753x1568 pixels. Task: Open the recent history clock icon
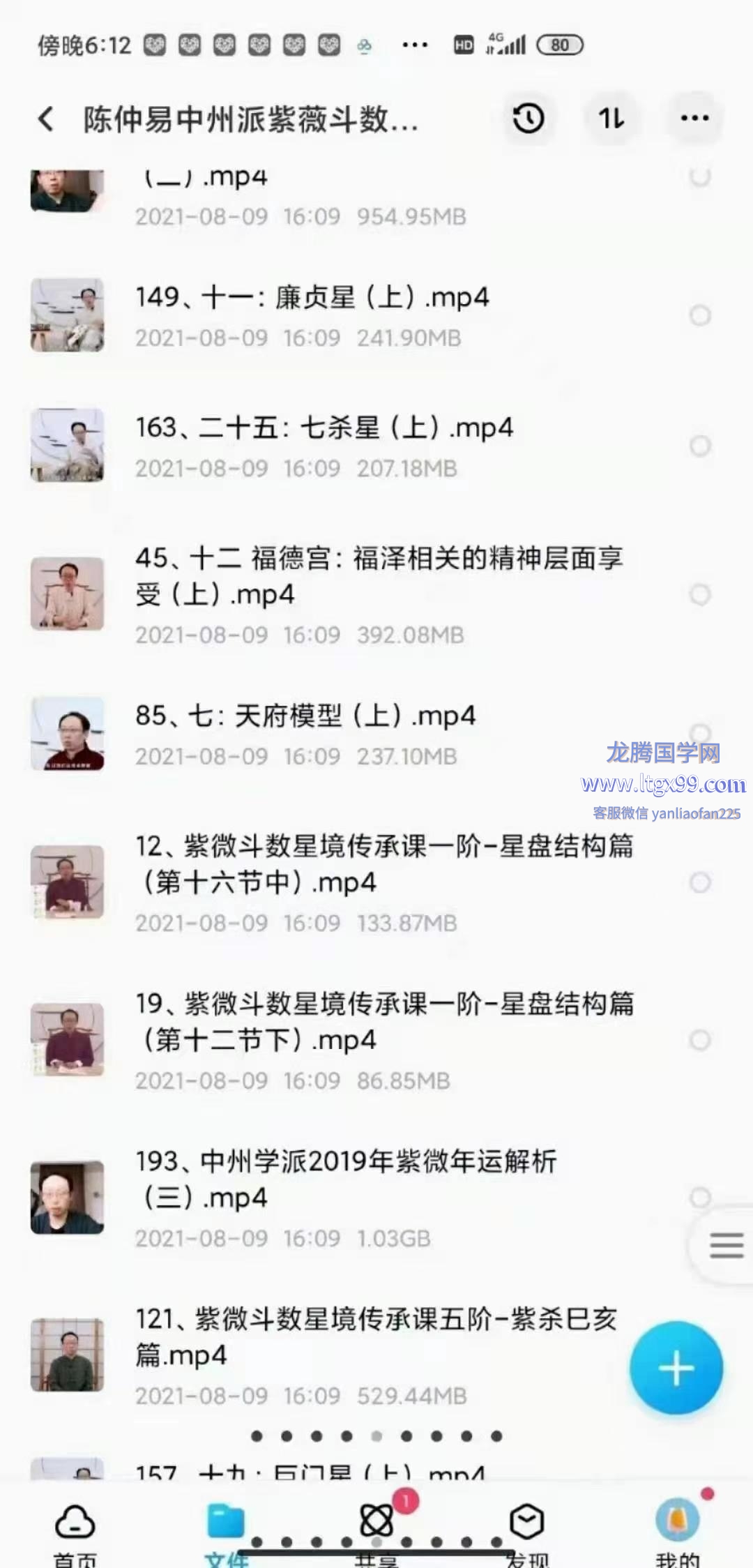pyautogui.click(x=528, y=119)
